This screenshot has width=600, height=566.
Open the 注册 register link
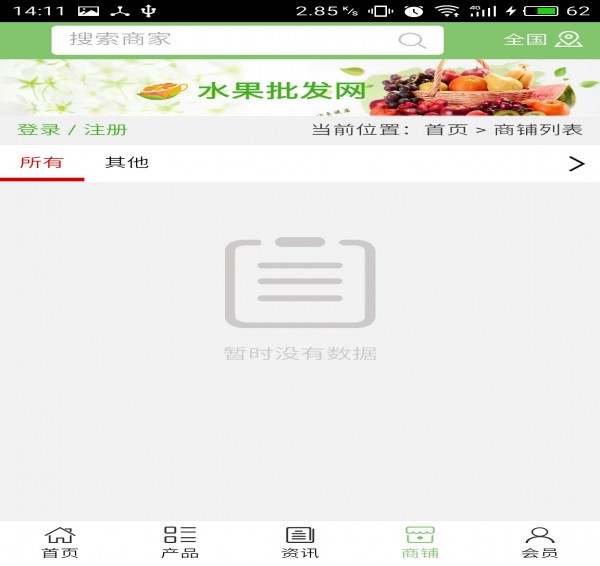105,130
